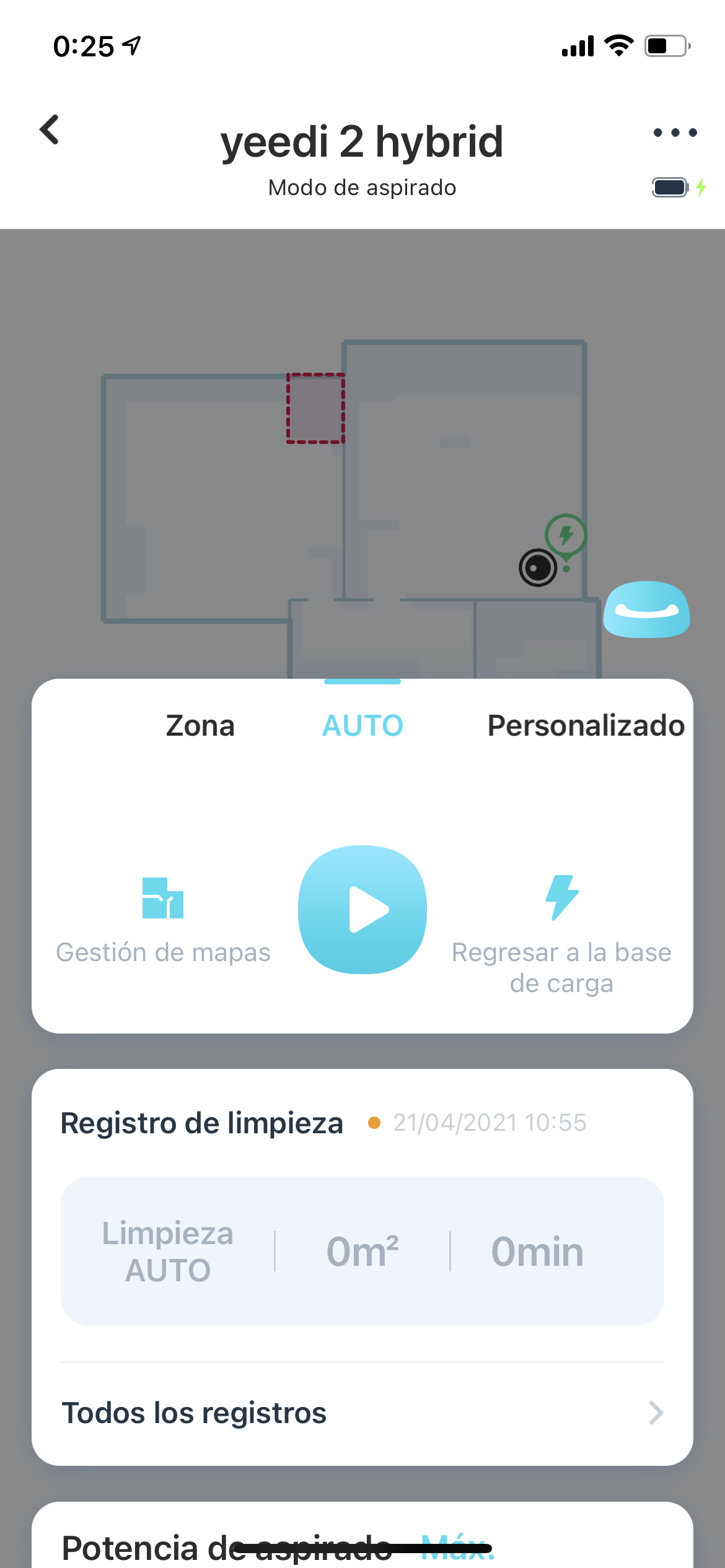Start cleaning with the play button

[362, 909]
